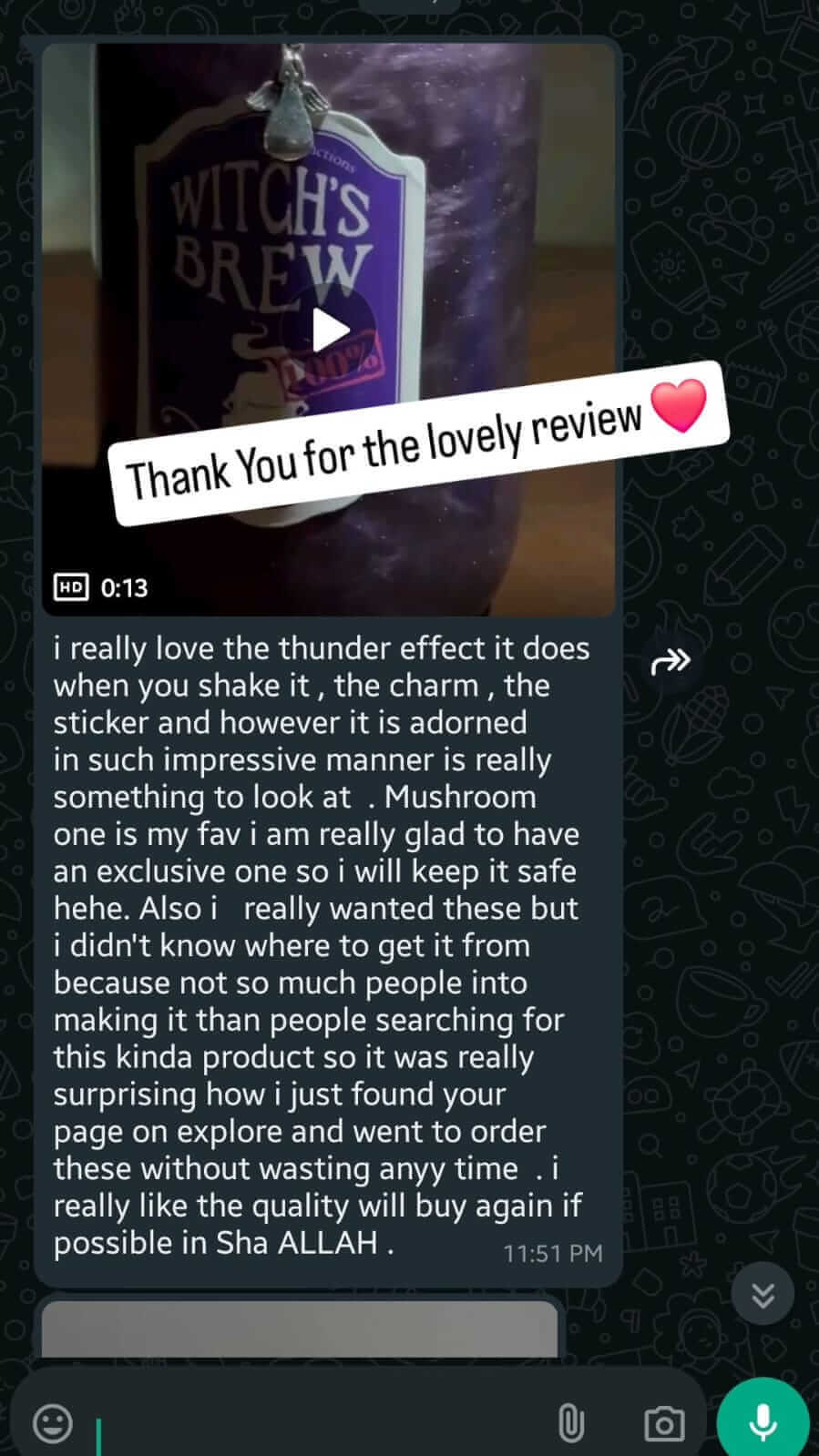Record a voice message
The image size is (819, 1456).
tap(763, 1420)
